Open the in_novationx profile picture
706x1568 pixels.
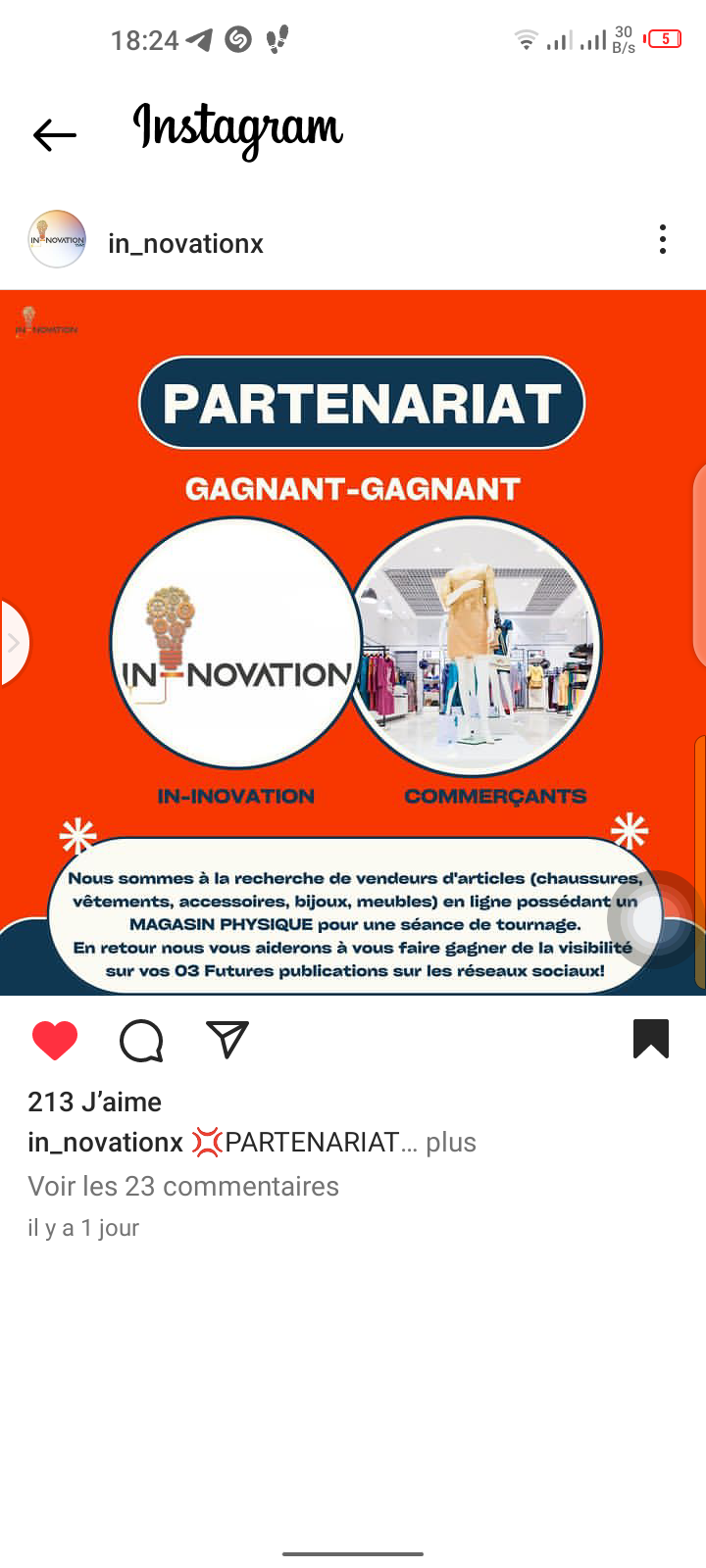[x=57, y=239]
